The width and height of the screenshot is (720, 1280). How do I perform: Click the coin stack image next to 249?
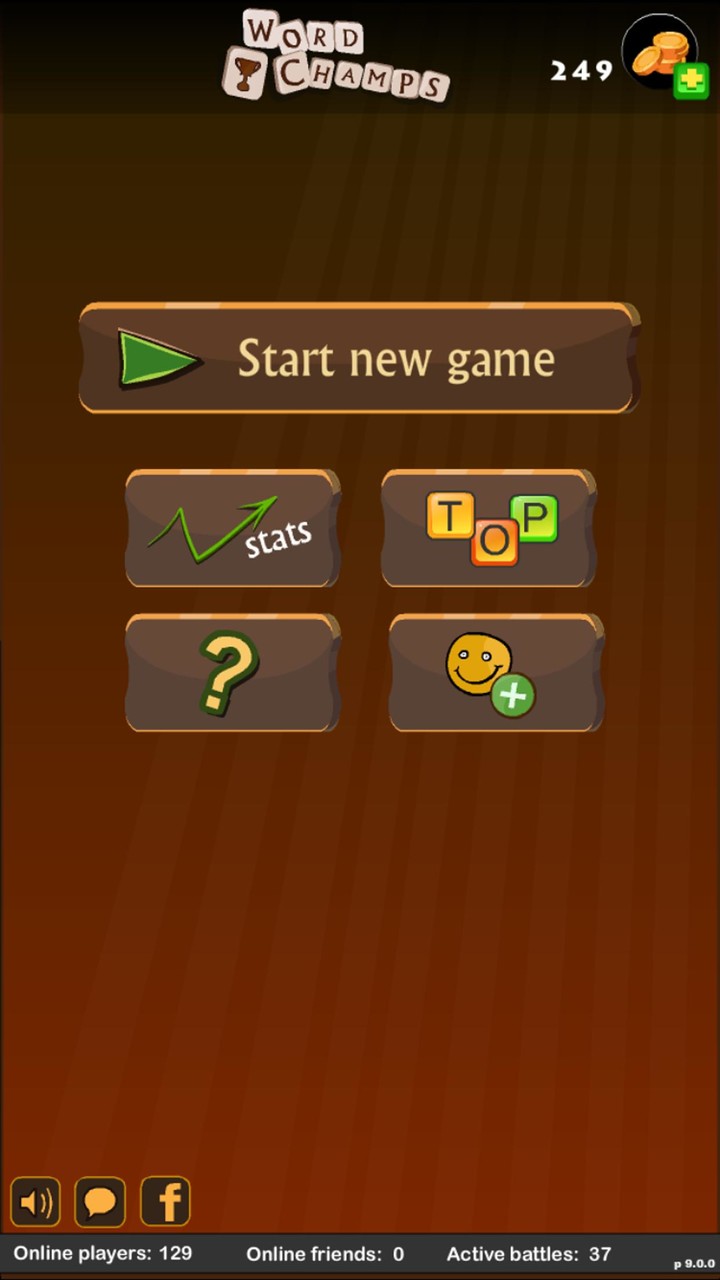pyautogui.click(x=660, y=55)
